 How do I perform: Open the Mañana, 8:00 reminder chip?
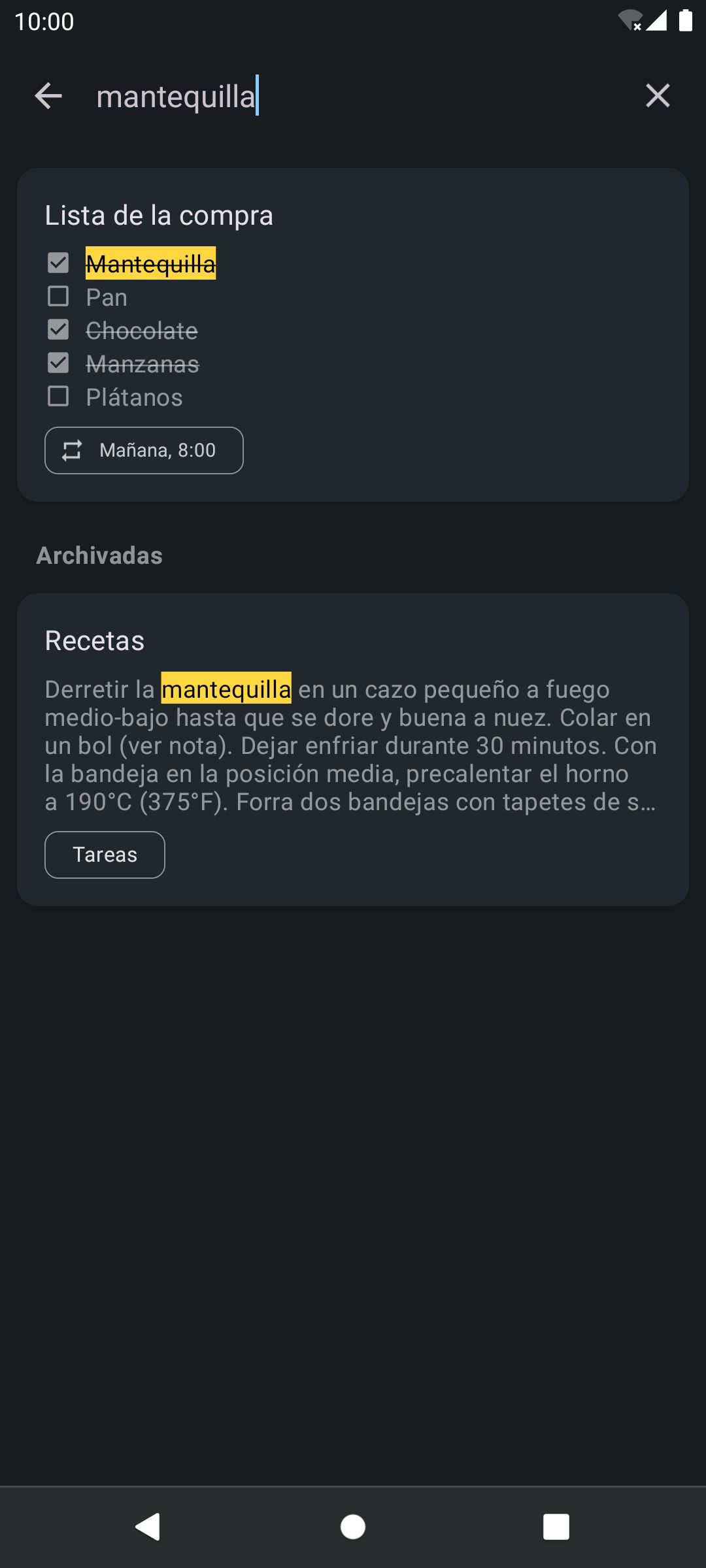click(x=144, y=450)
